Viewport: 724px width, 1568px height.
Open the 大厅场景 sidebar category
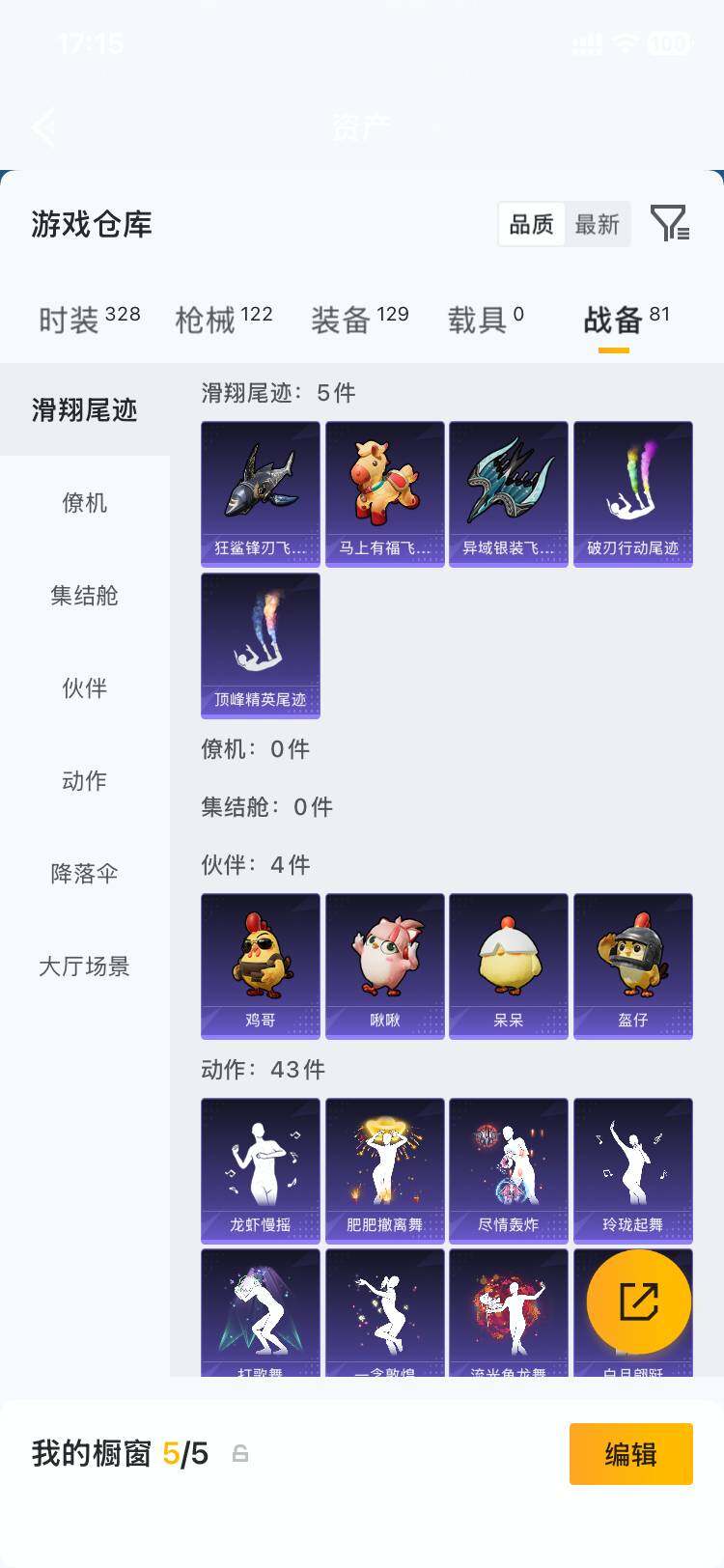(x=84, y=966)
